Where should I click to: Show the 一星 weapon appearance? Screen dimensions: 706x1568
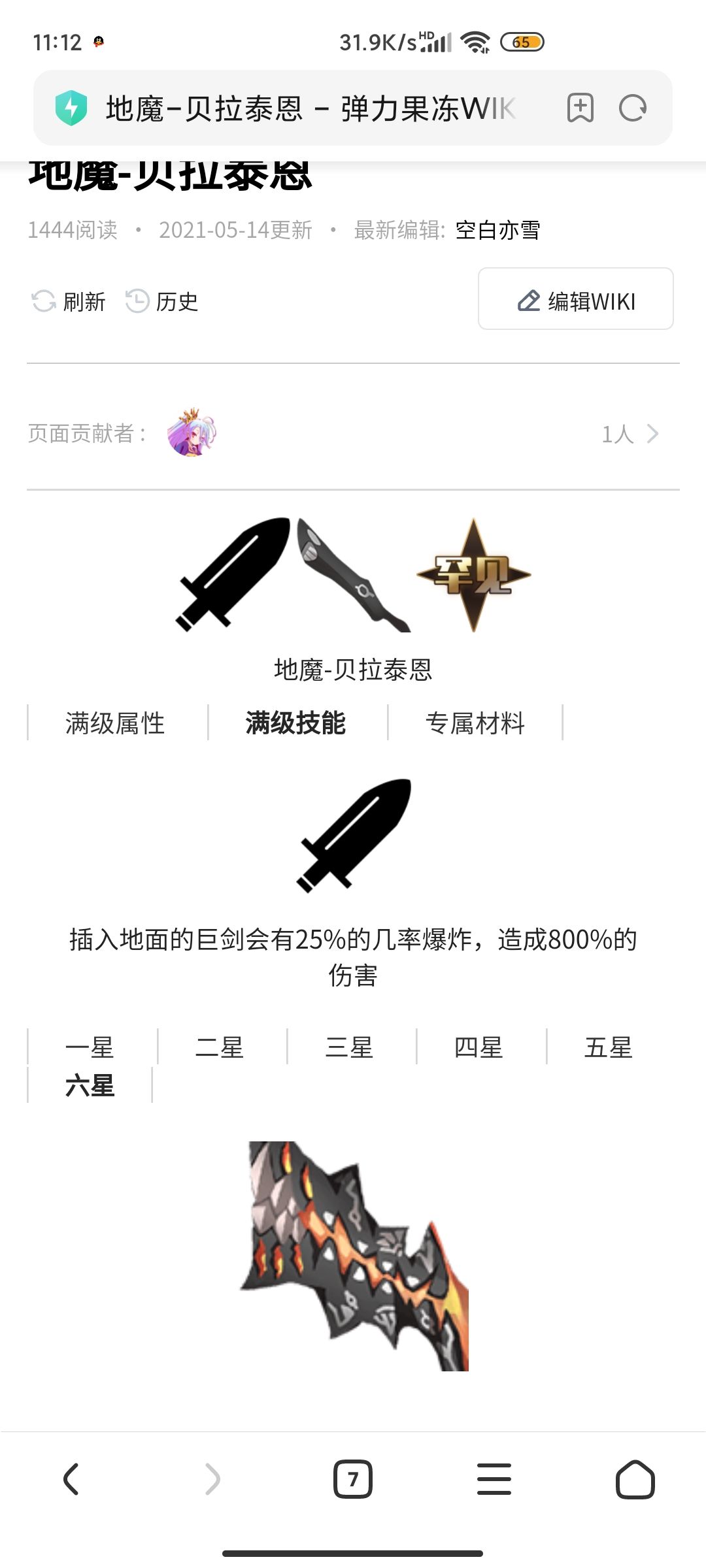pos(90,1047)
